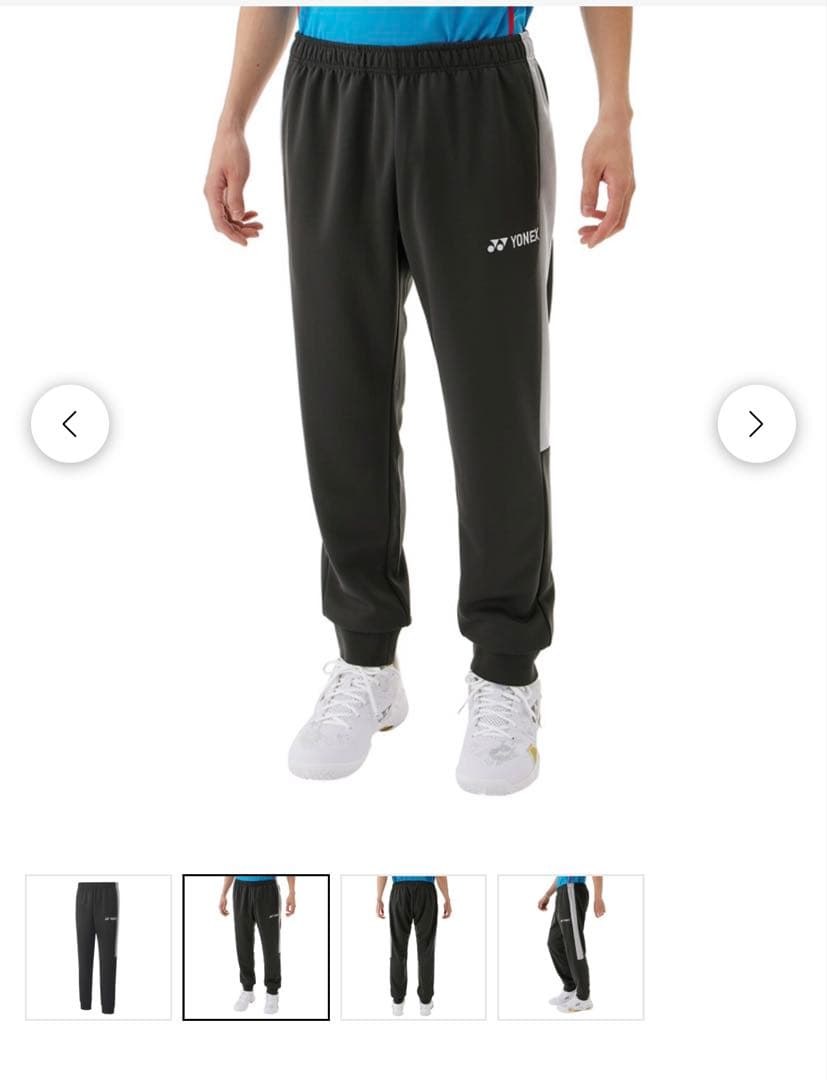View the back view model thumbnail
This screenshot has height=1080, width=827.
(413, 947)
